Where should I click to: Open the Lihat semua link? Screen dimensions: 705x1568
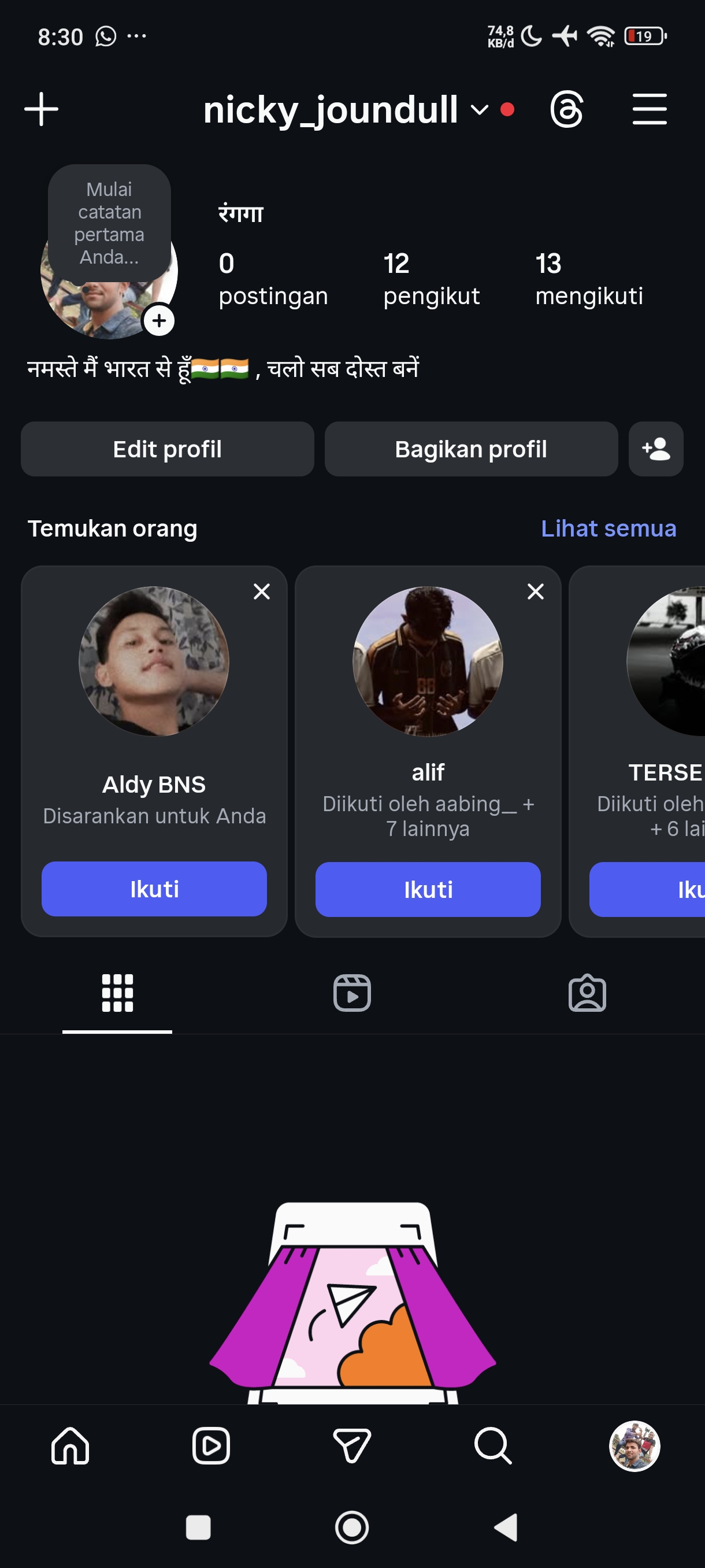coord(608,528)
